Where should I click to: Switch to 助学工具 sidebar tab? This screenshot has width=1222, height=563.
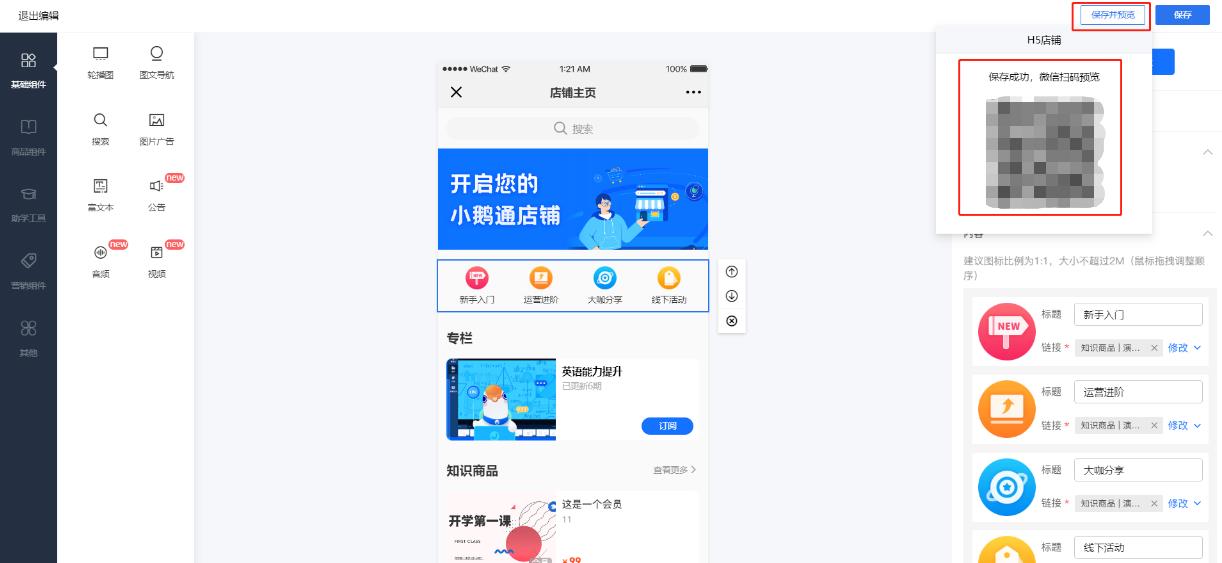(28, 204)
